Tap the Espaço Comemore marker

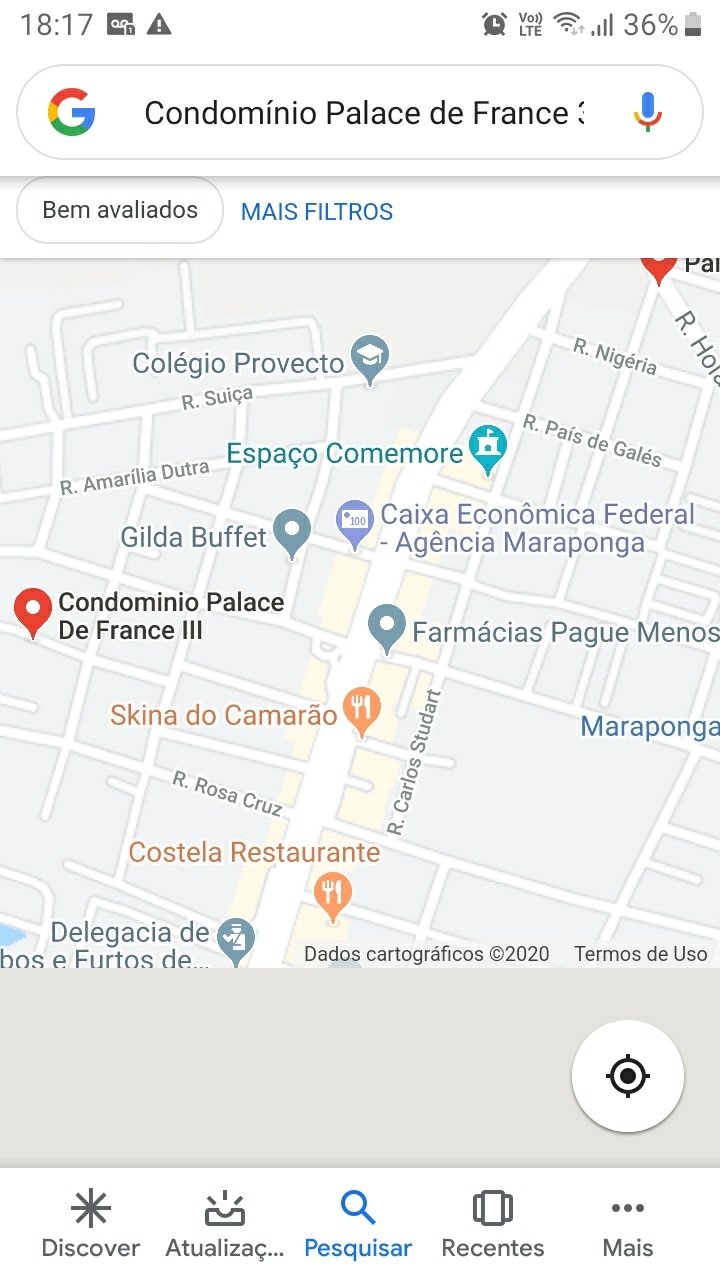487,448
